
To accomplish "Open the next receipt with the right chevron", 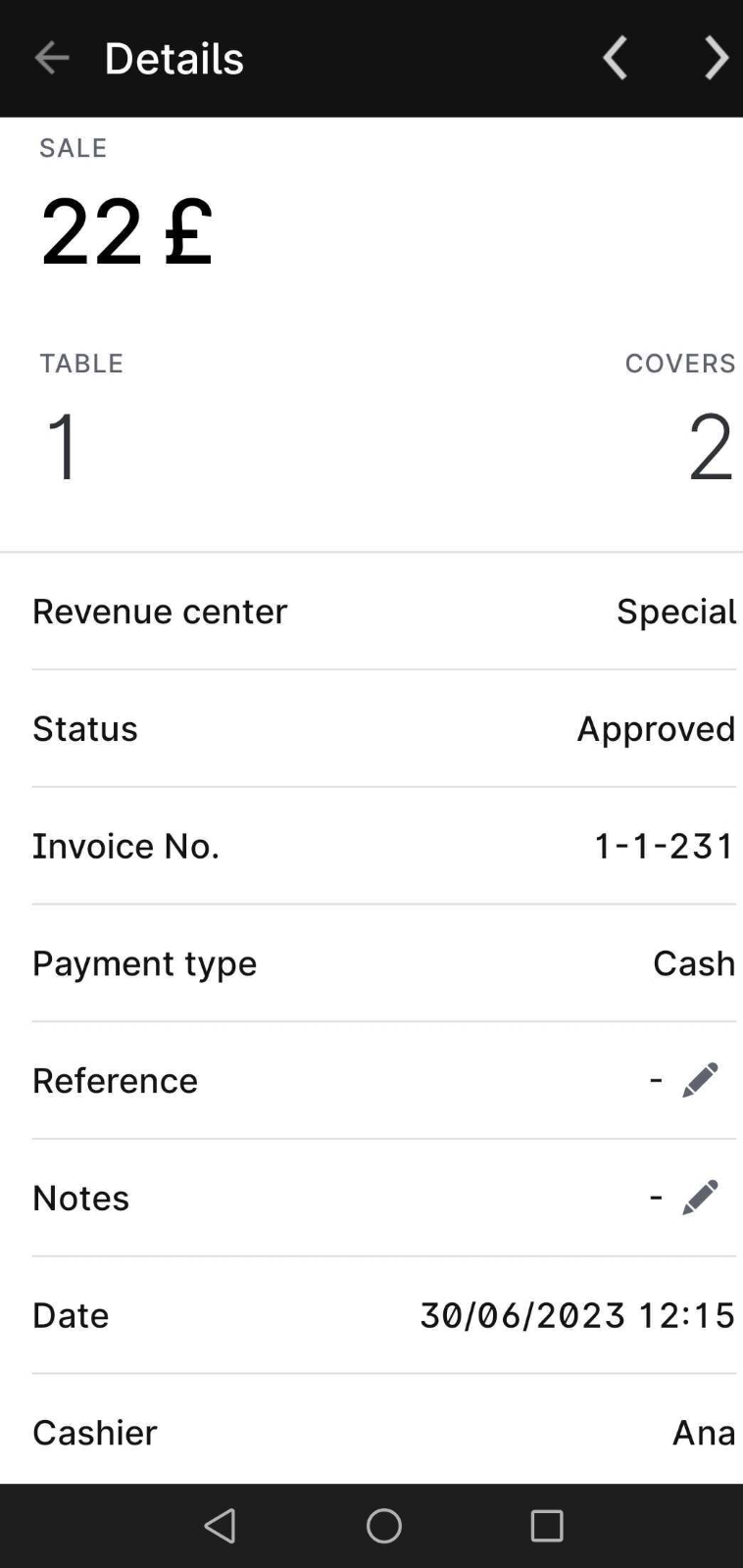I will click(x=717, y=58).
